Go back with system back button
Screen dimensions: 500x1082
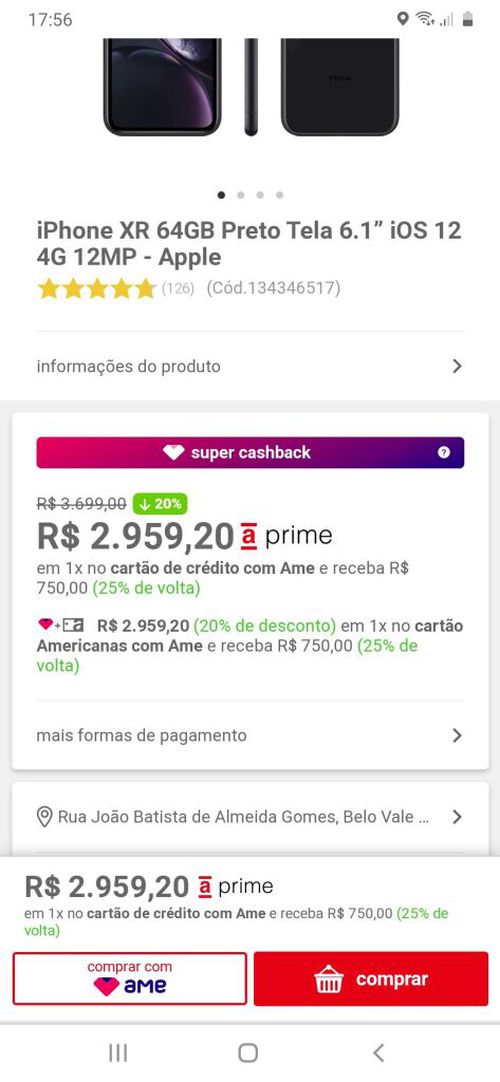378,1052
